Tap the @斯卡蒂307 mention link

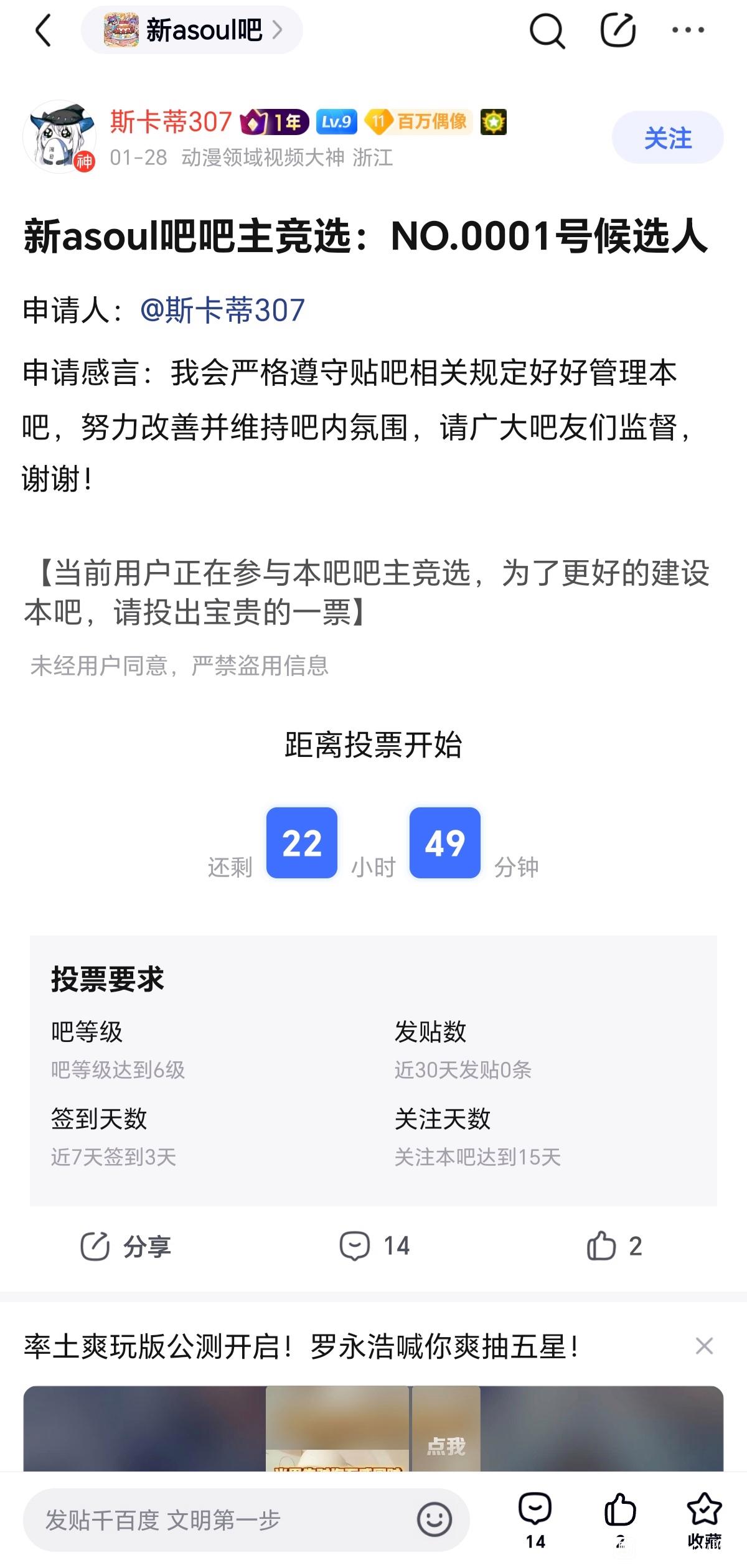pyautogui.click(x=222, y=310)
